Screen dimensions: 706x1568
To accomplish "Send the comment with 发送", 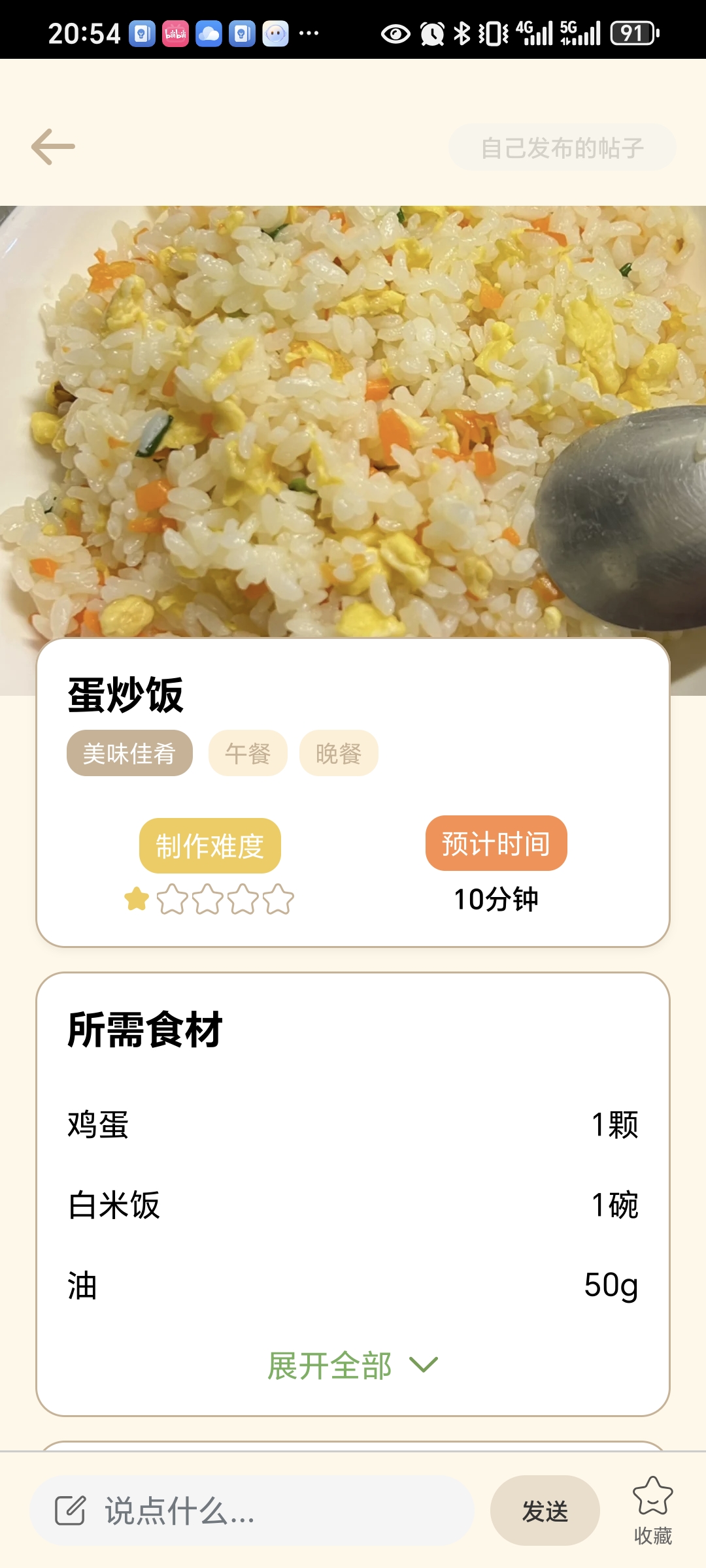I will pyautogui.click(x=545, y=1511).
